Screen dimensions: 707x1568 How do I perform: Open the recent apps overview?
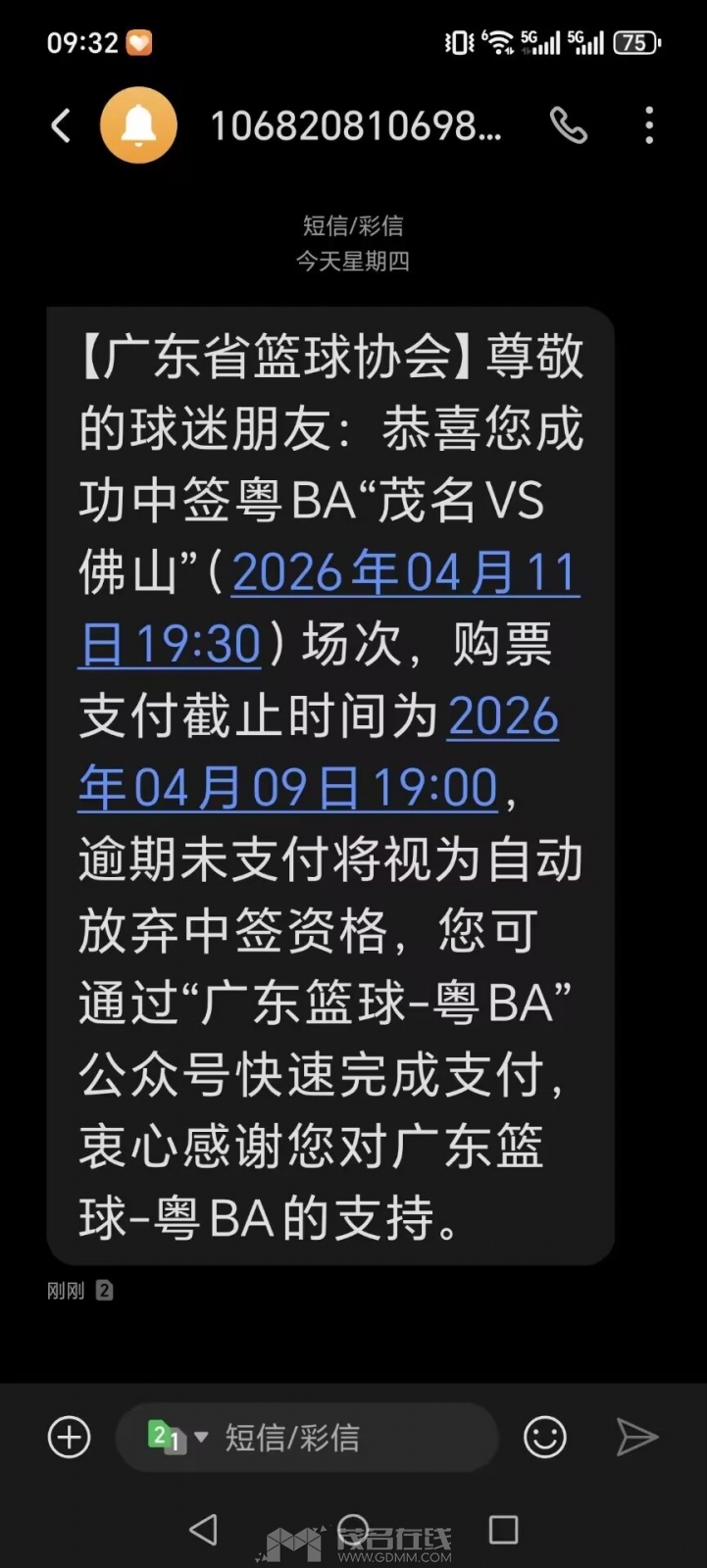tap(503, 1530)
